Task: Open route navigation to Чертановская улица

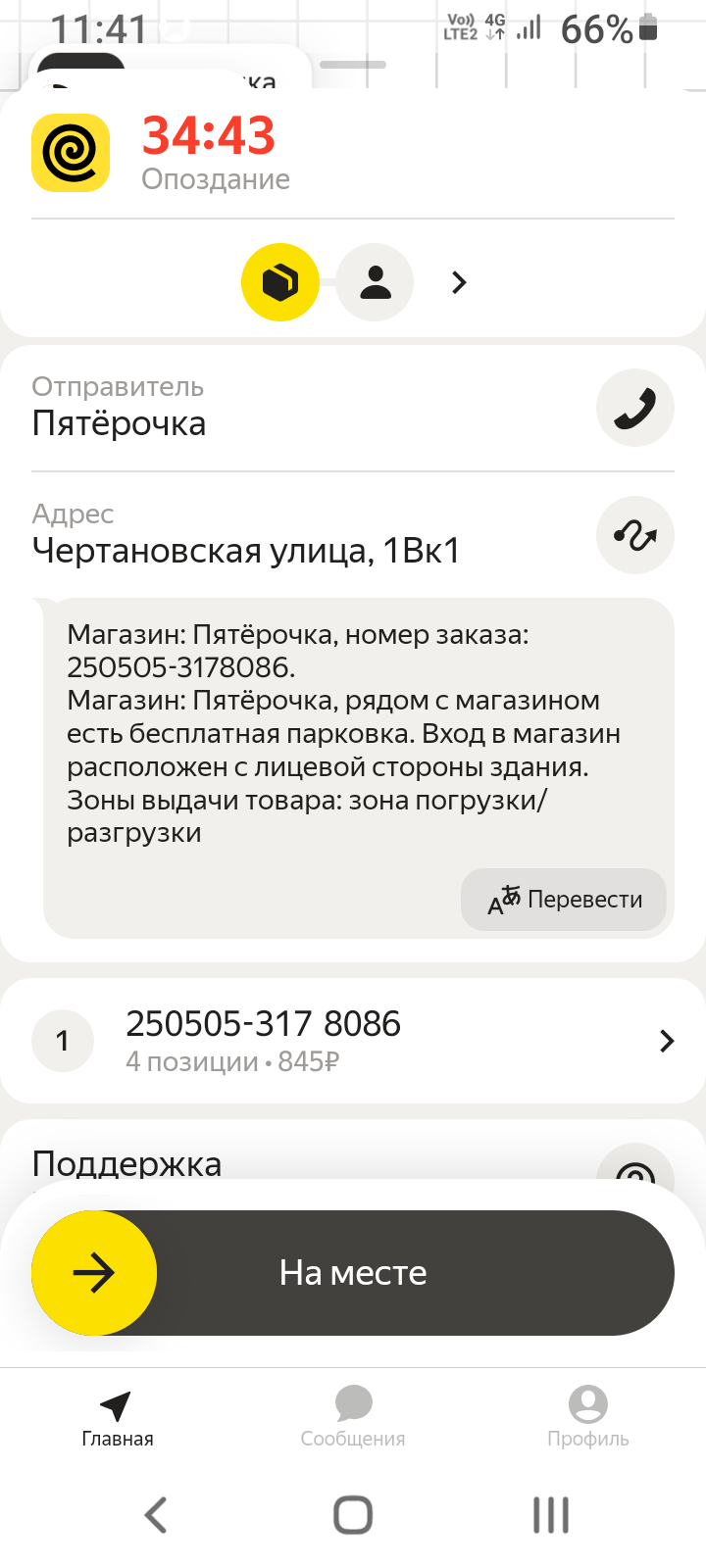Action: (x=635, y=535)
